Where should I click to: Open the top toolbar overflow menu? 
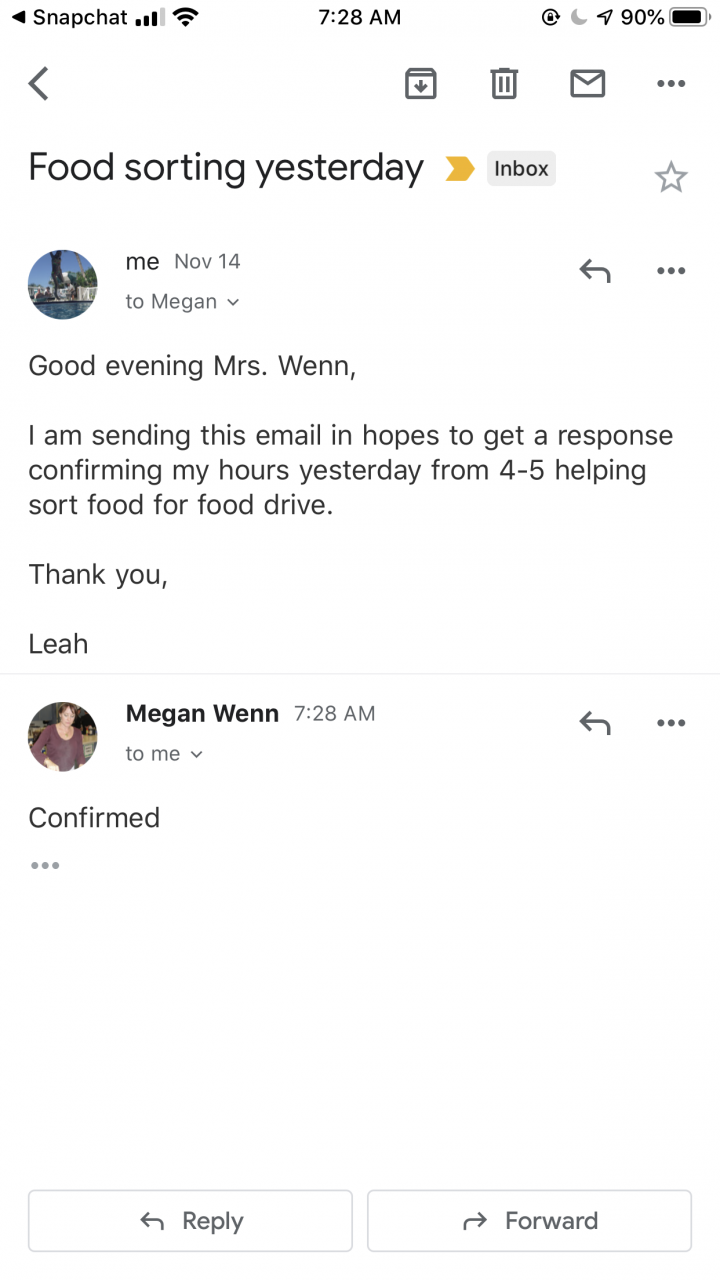click(671, 84)
